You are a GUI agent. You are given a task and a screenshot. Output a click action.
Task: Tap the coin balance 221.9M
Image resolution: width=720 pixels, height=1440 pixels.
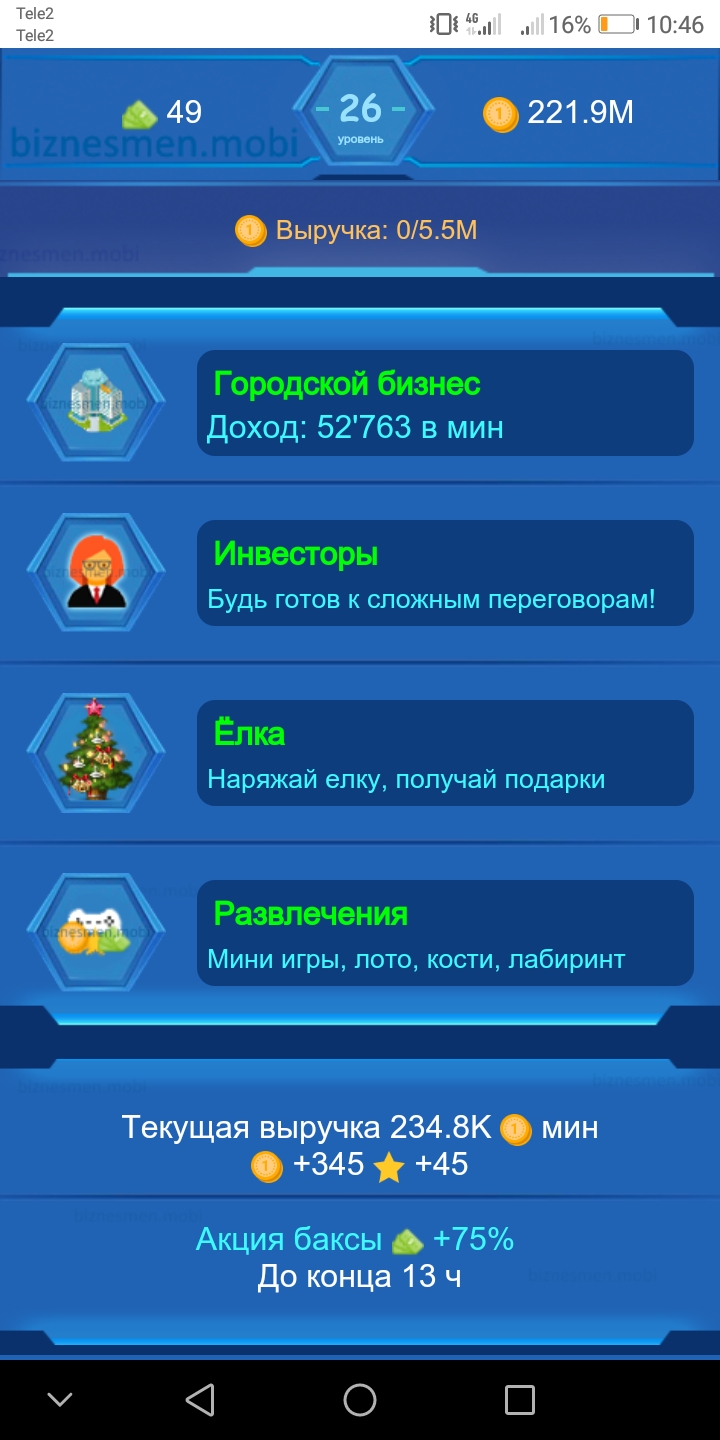pyautogui.click(x=559, y=113)
